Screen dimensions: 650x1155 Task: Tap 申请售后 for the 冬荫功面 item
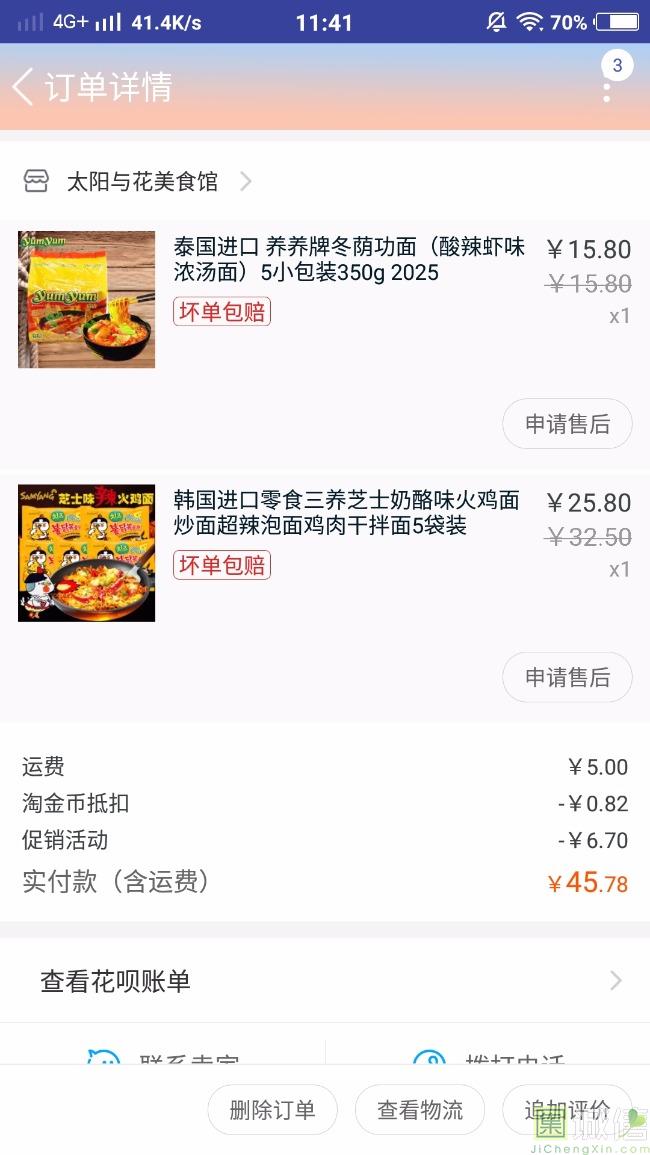[567, 424]
